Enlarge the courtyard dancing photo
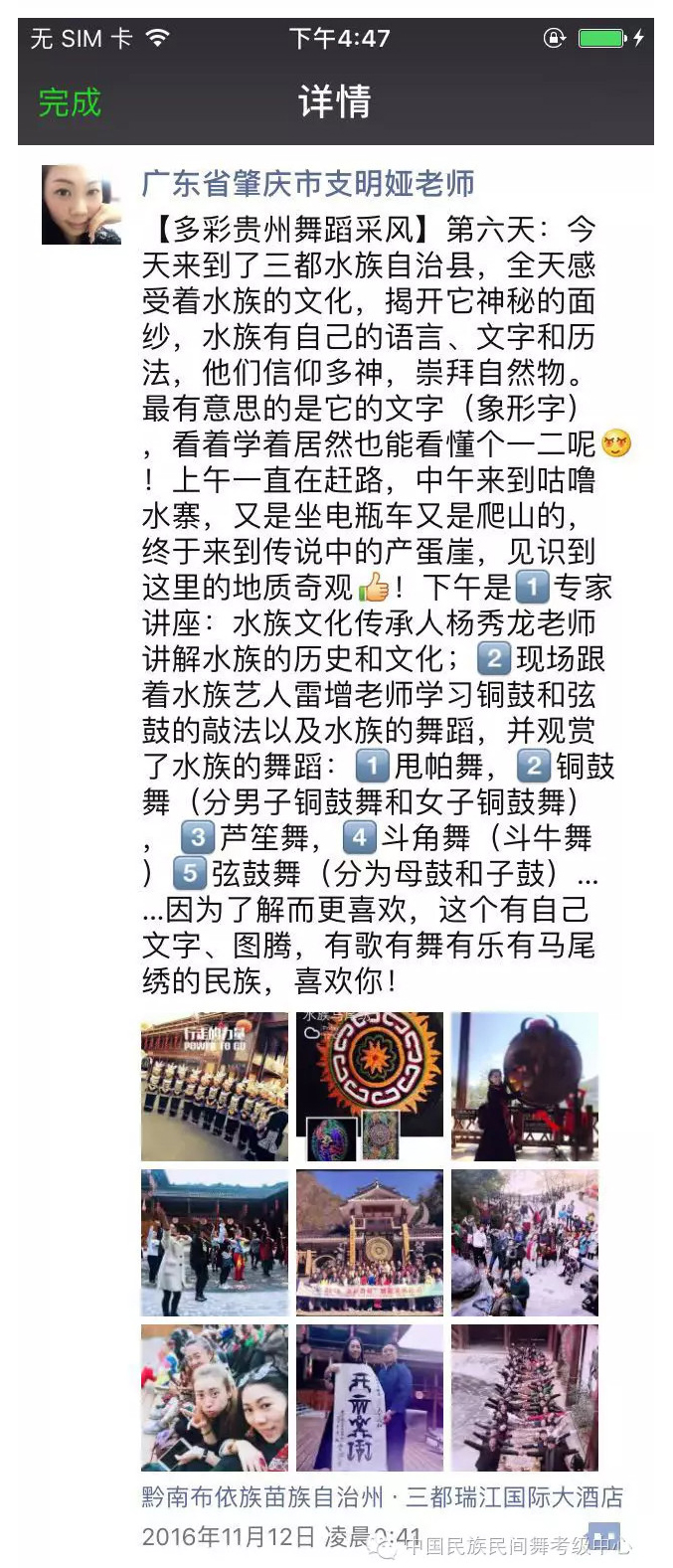 pyautogui.click(x=215, y=1243)
